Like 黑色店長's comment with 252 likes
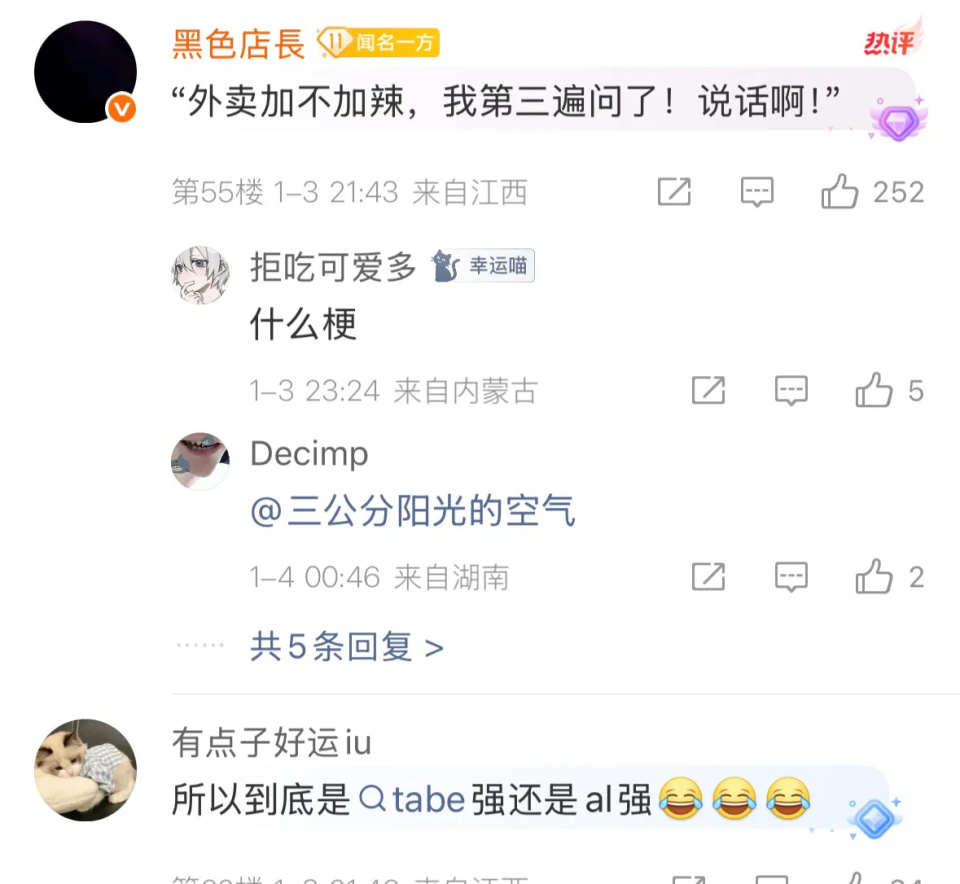 (840, 192)
